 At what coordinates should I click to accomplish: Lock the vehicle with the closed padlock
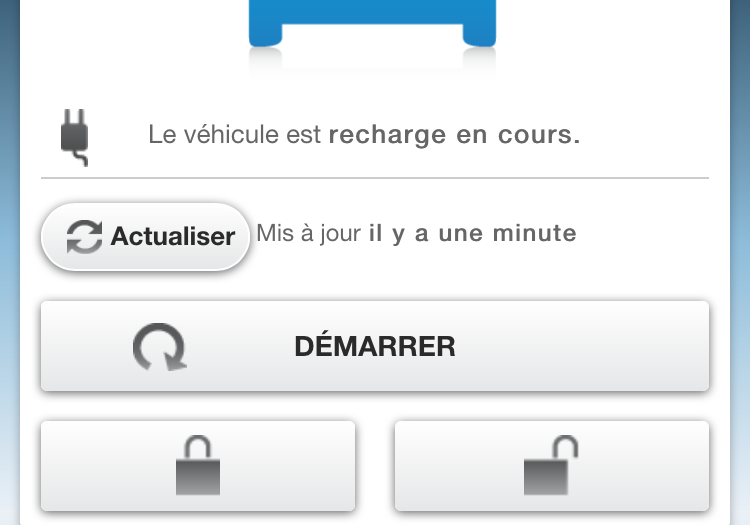click(x=198, y=466)
